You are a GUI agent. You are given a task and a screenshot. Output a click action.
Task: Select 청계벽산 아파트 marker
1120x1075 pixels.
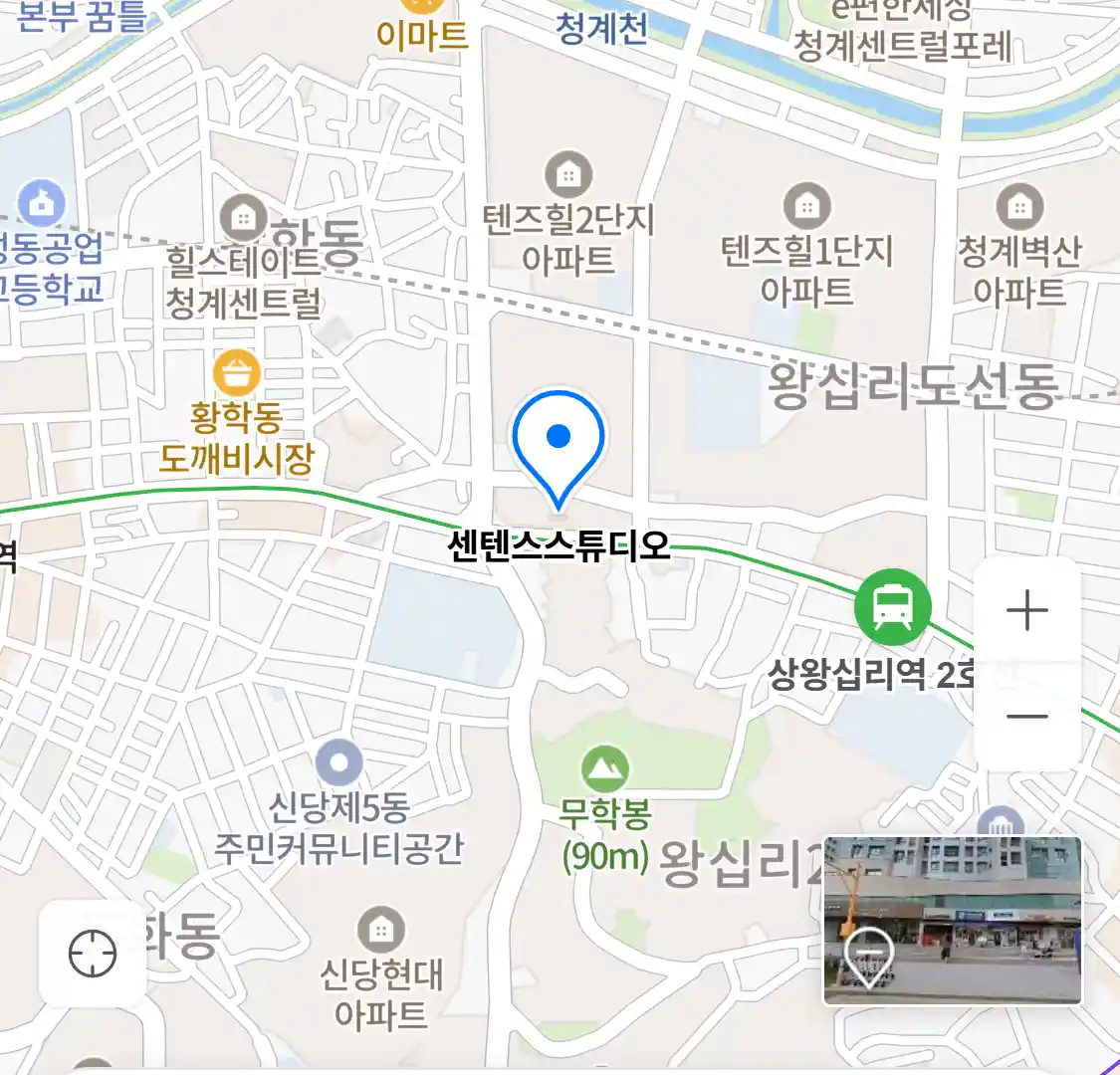pyautogui.click(x=1019, y=206)
